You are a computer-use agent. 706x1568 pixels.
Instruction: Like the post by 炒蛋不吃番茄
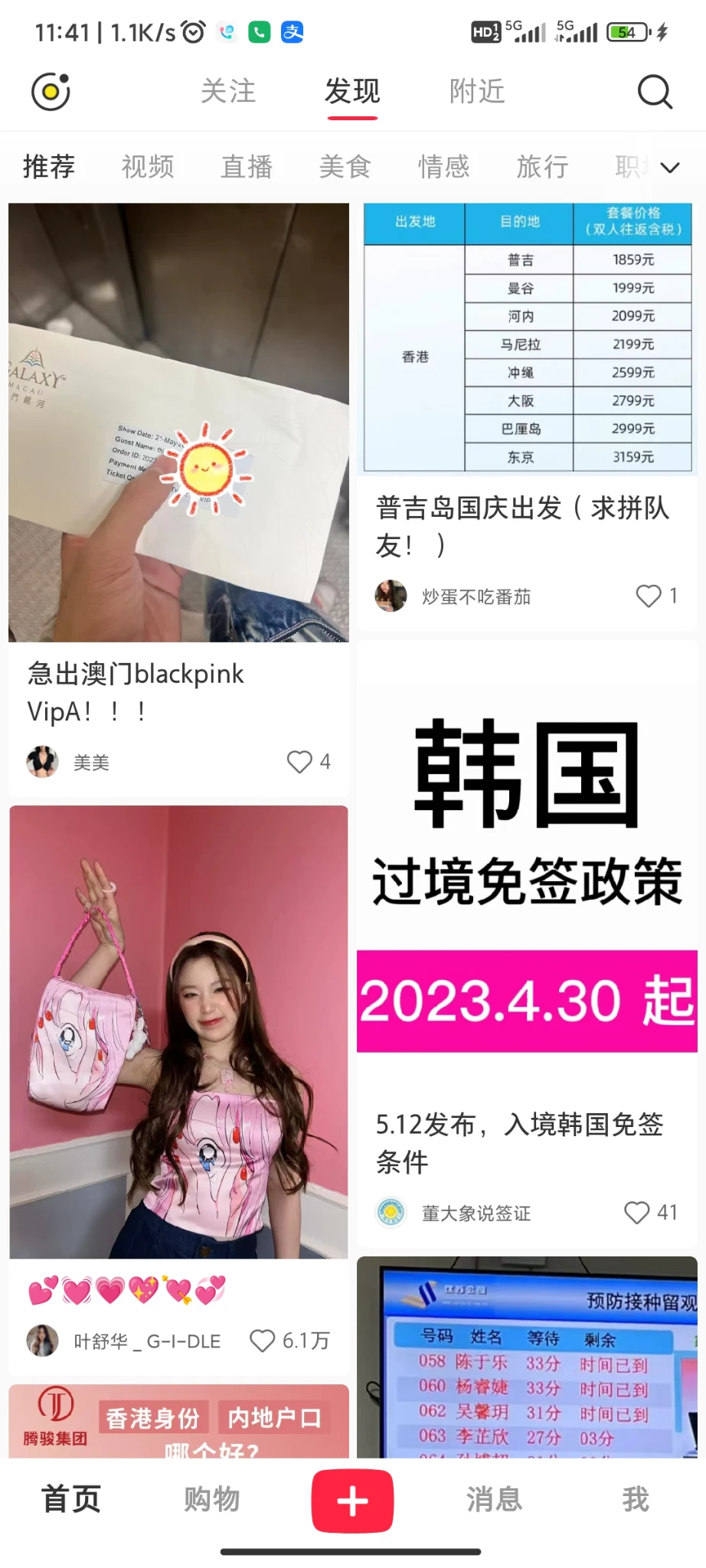point(649,596)
